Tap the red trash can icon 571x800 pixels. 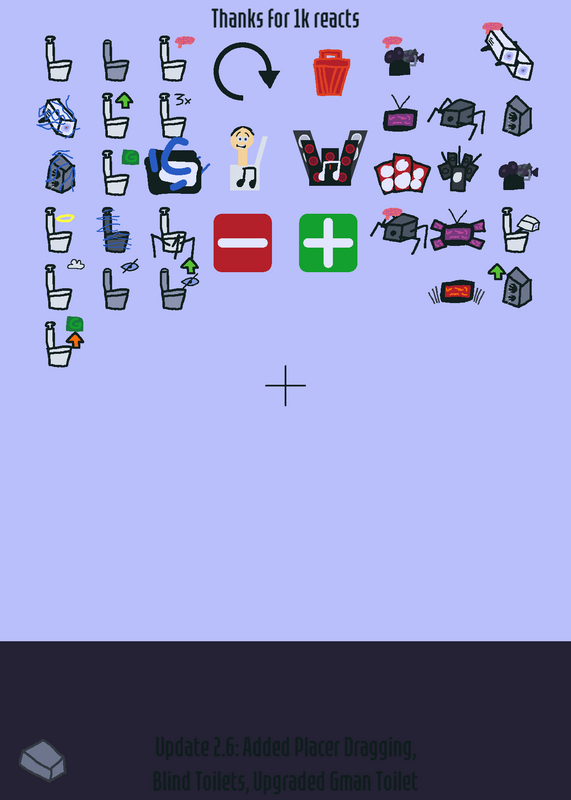tap(332, 72)
